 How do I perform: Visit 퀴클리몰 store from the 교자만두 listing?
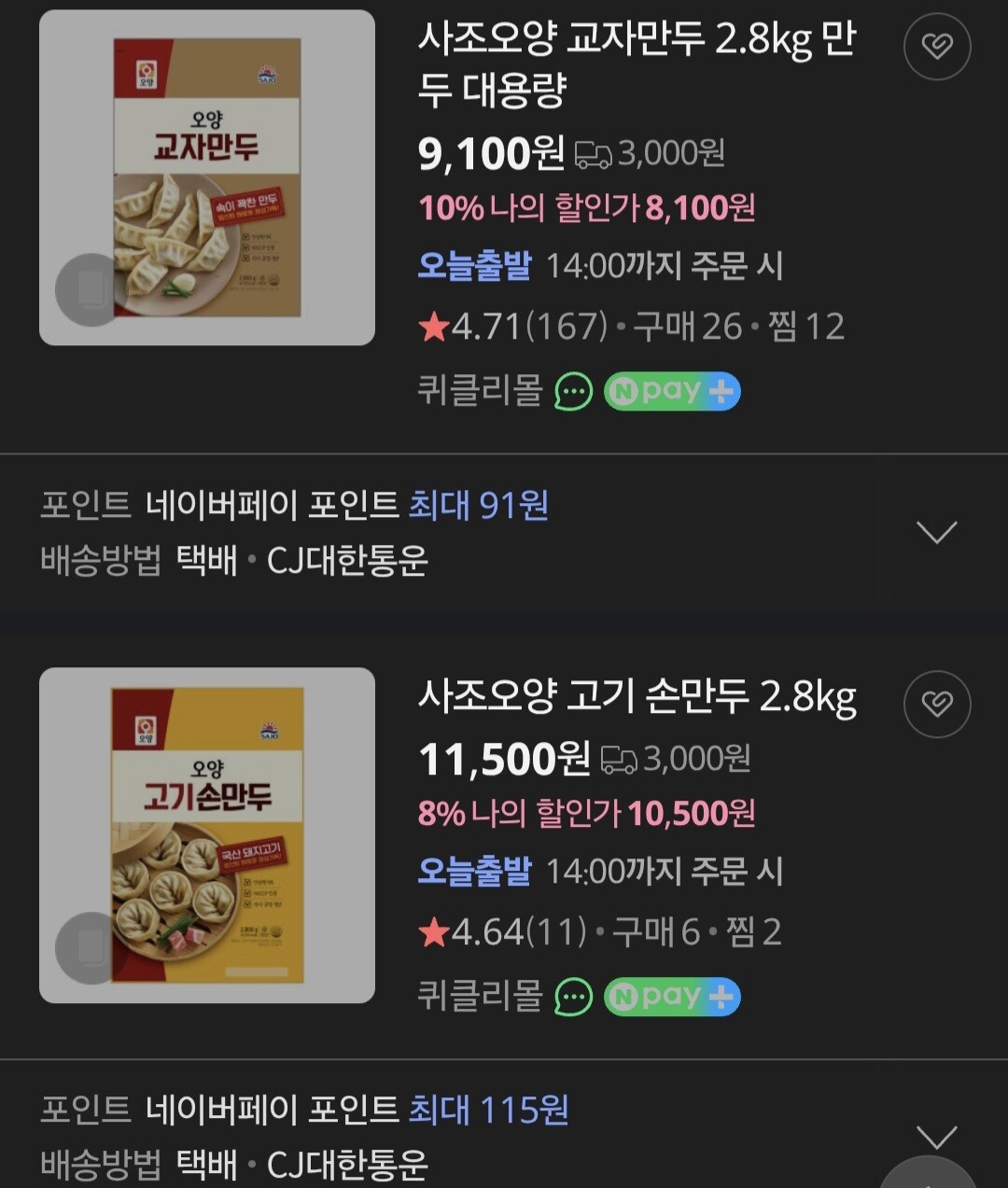(x=480, y=390)
